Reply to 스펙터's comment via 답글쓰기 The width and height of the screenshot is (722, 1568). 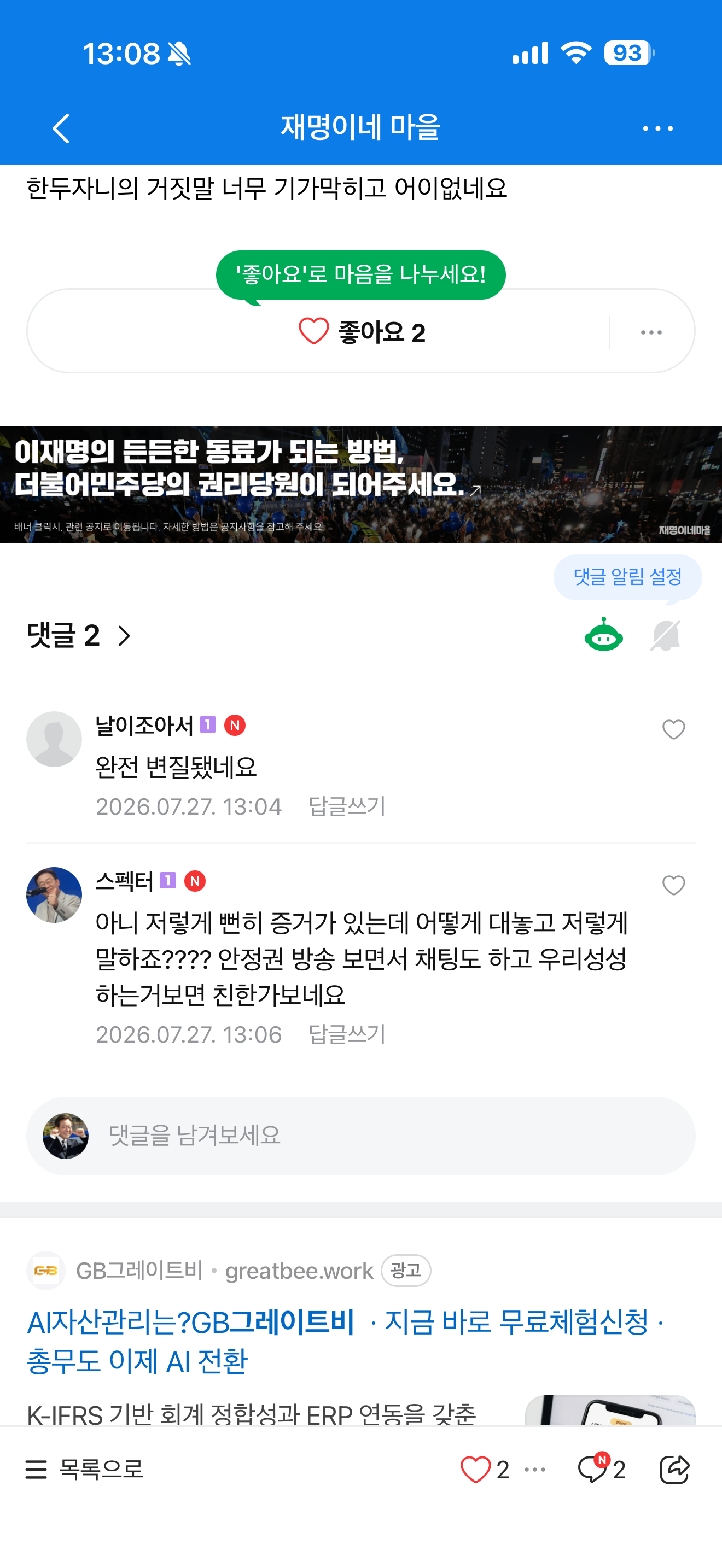point(347,1034)
